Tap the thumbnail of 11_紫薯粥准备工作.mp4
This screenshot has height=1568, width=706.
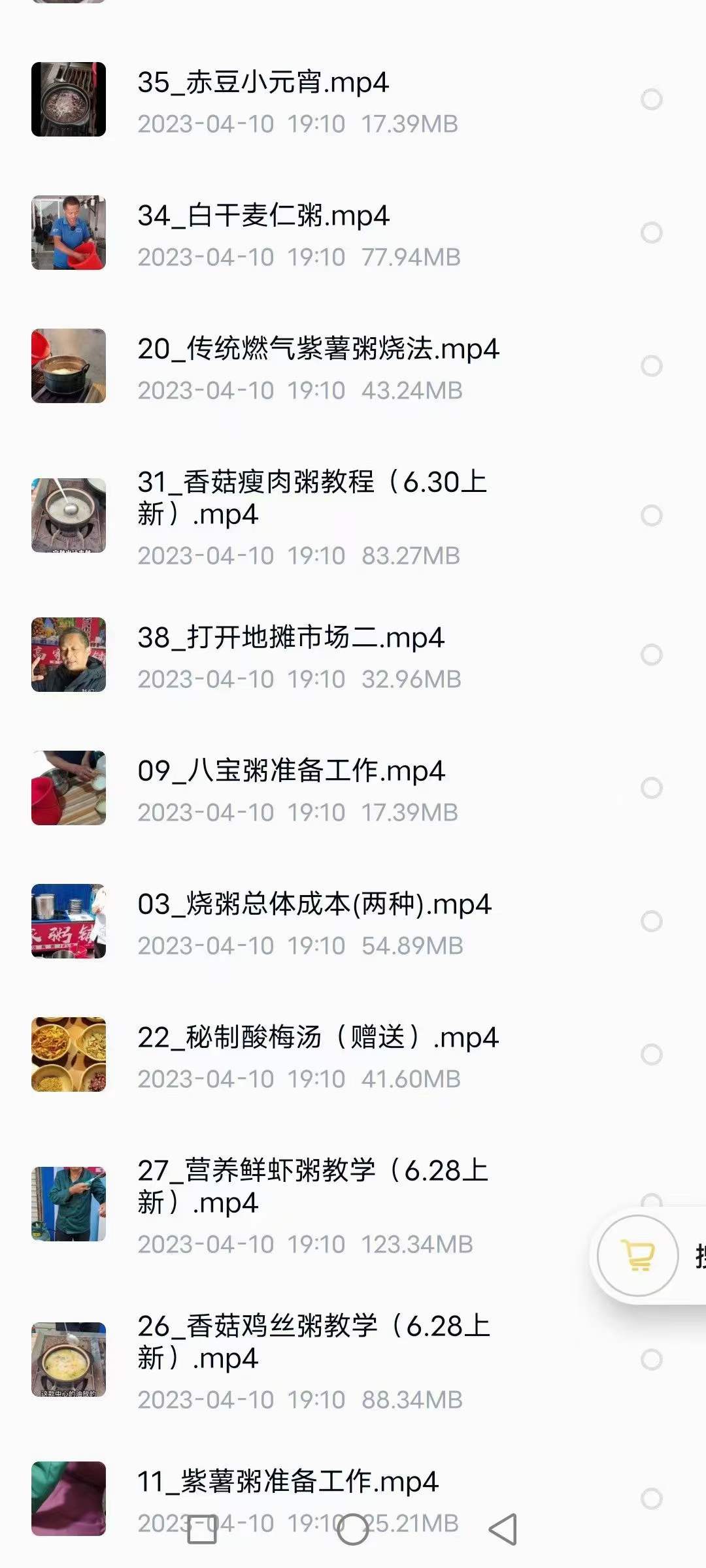[67, 1499]
